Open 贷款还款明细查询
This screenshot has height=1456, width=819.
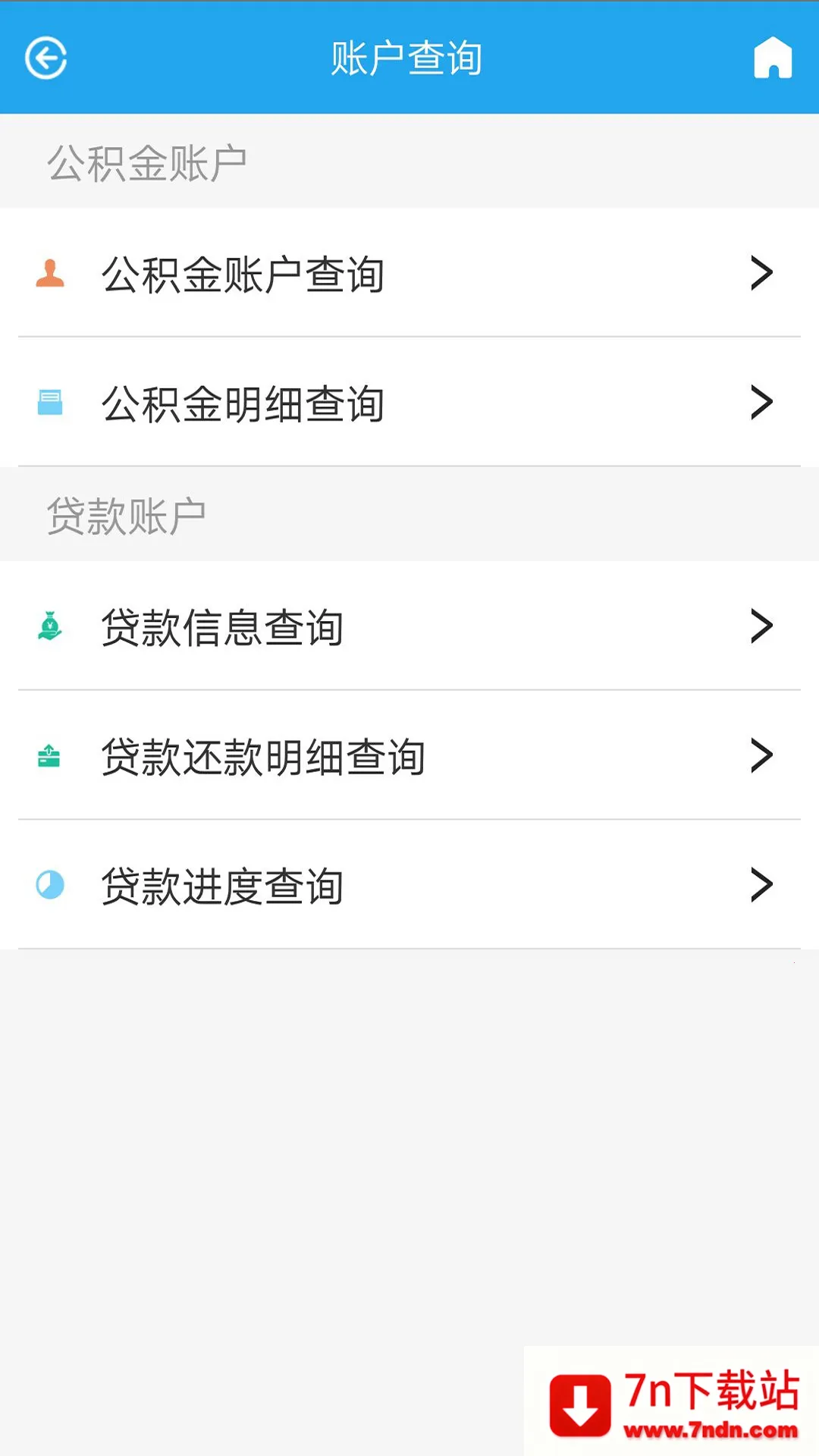pyautogui.click(x=265, y=754)
